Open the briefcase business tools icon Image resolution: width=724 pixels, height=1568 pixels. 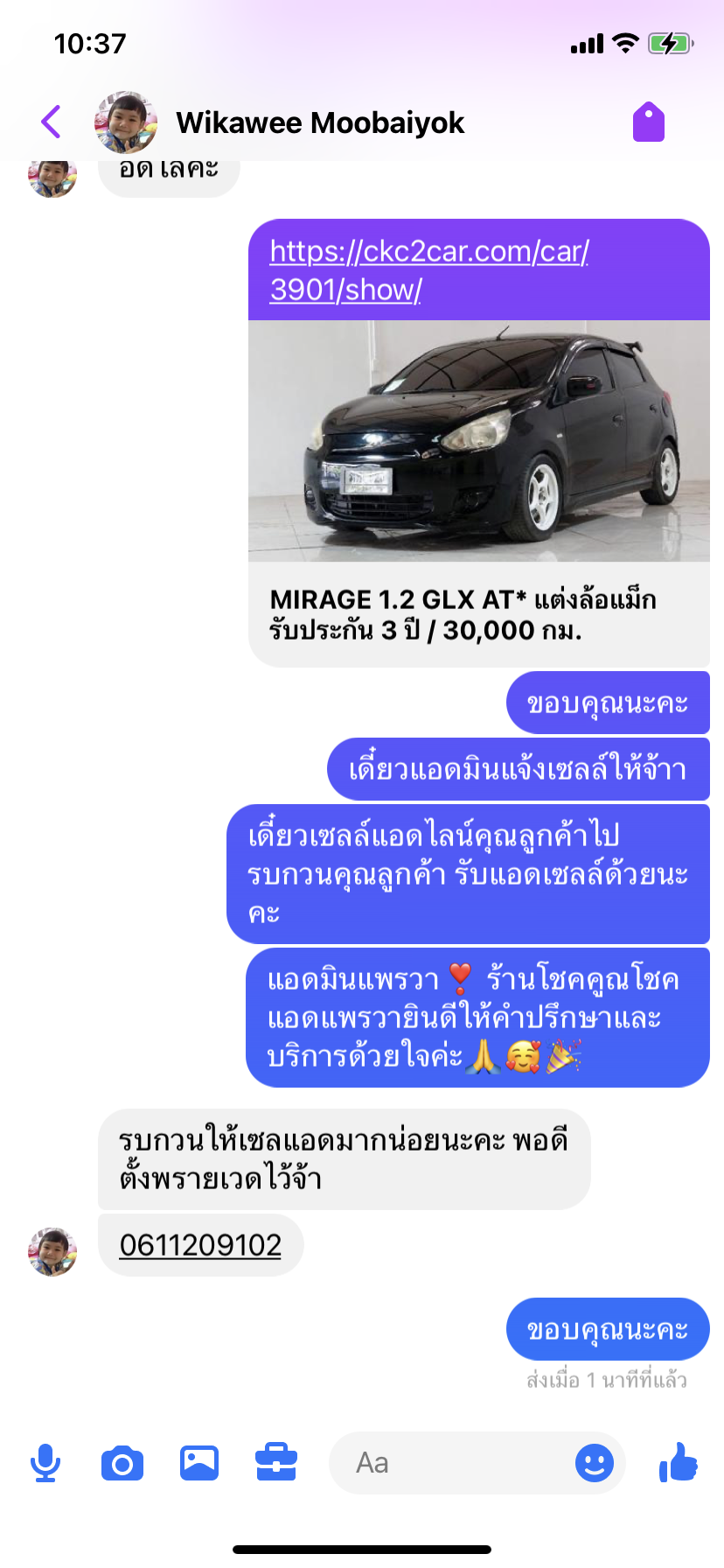pos(276,1463)
